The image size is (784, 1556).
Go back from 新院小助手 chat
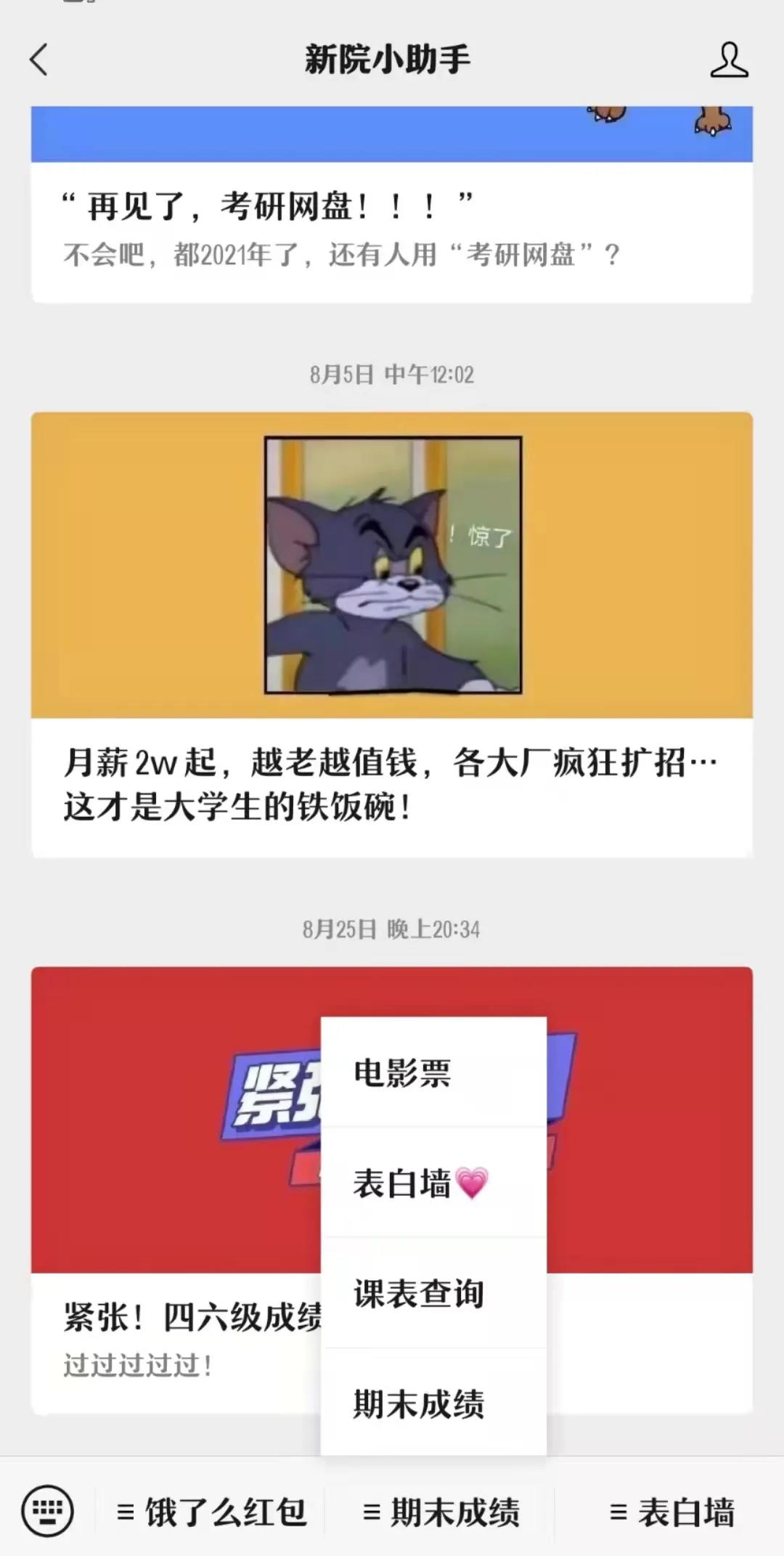[x=39, y=60]
